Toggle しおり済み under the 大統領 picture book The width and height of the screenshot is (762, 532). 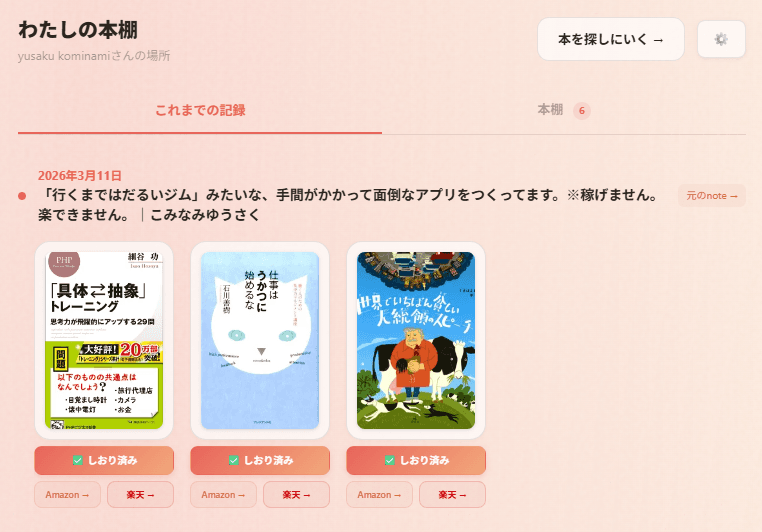coord(416,461)
